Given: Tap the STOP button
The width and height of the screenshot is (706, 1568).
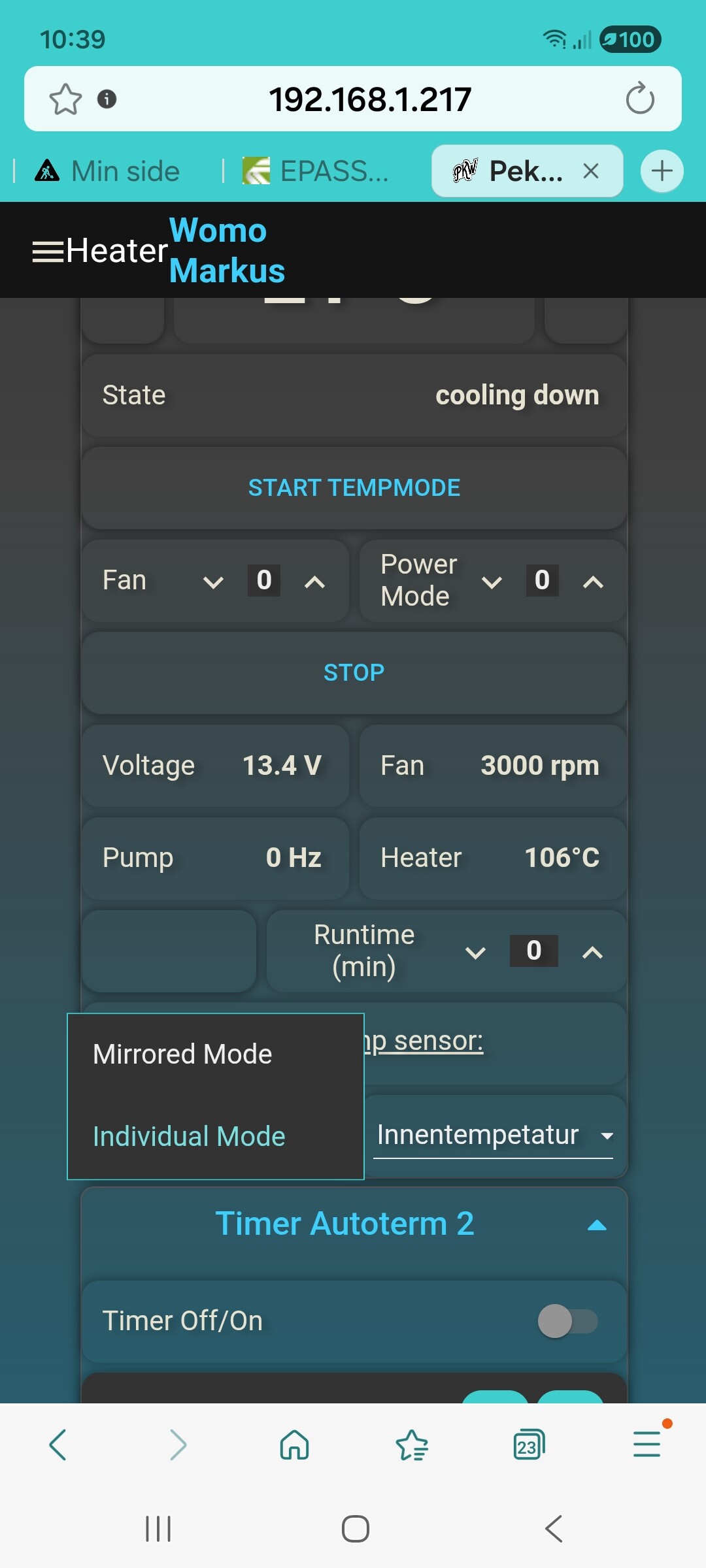Looking at the screenshot, I should click(x=354, y=672).
